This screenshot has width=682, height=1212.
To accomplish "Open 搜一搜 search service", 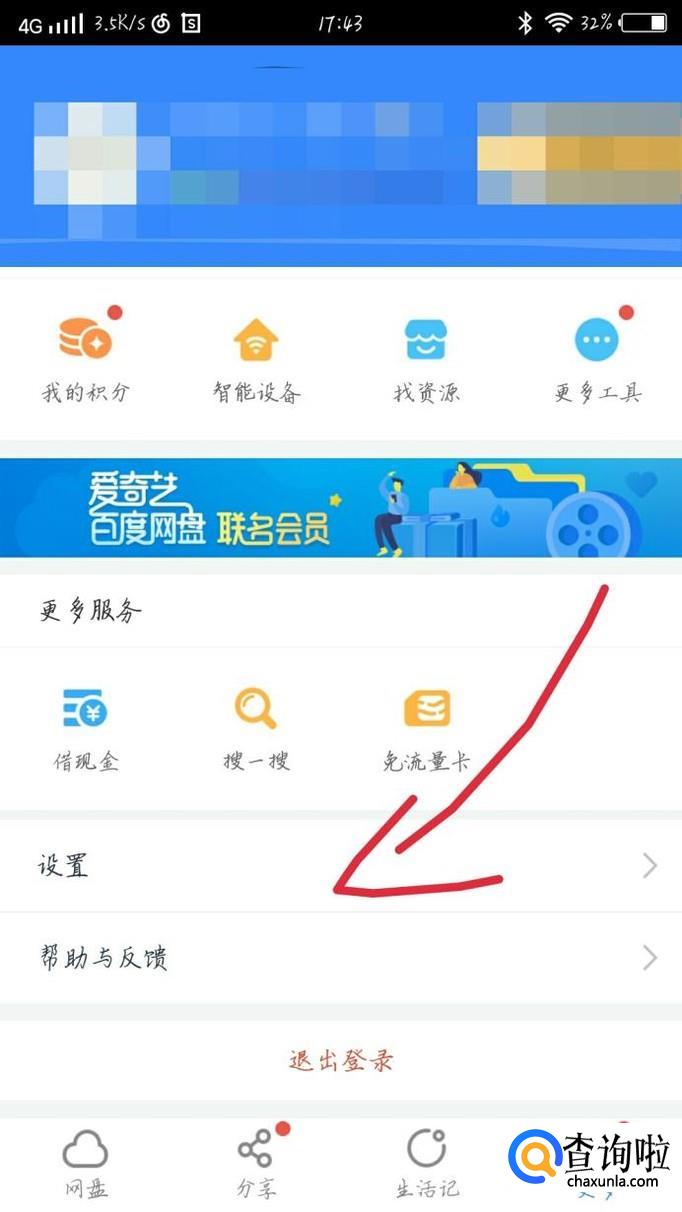I will 256,728.
